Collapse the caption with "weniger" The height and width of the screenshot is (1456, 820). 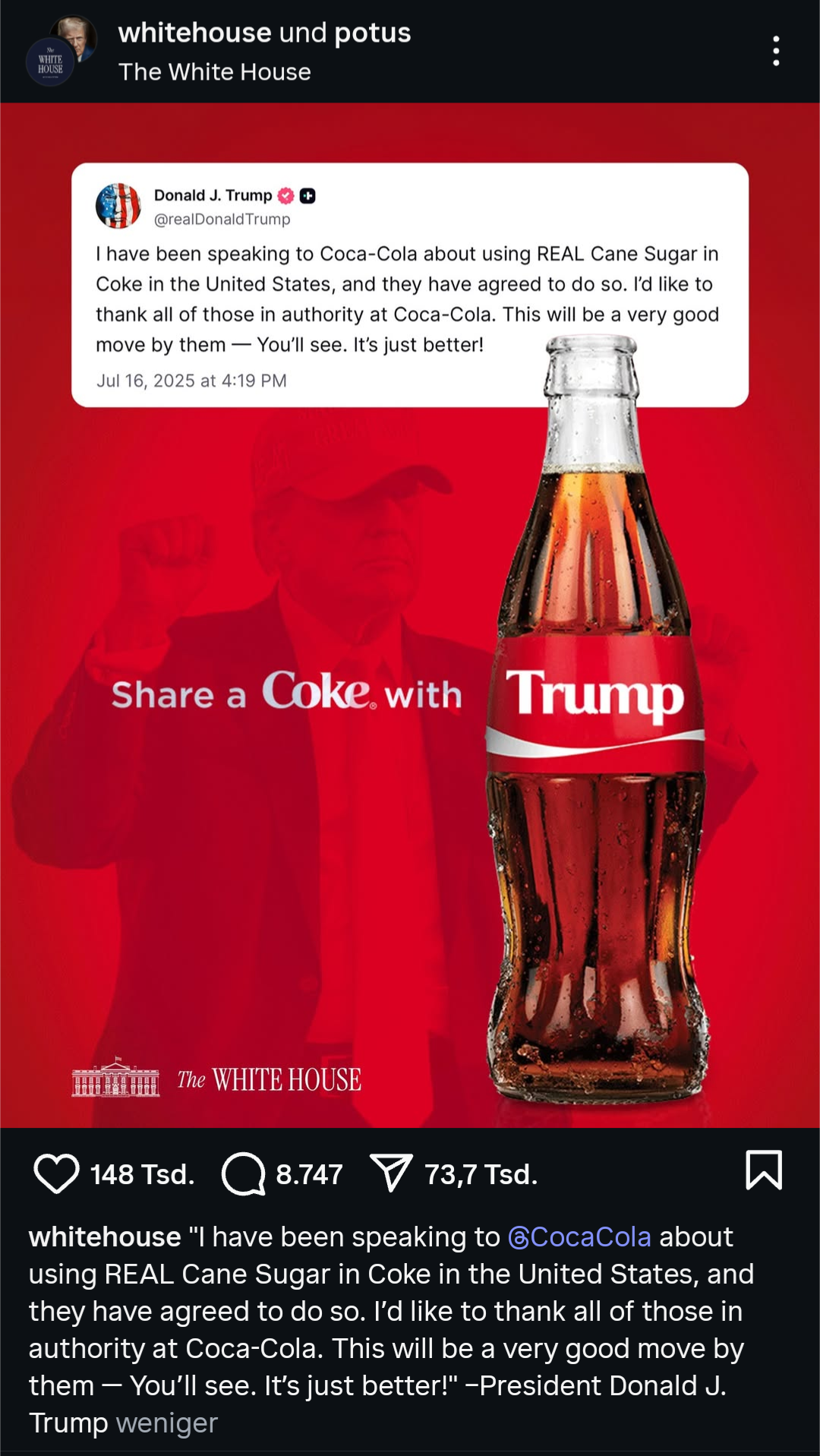[x=166, y=1423]
